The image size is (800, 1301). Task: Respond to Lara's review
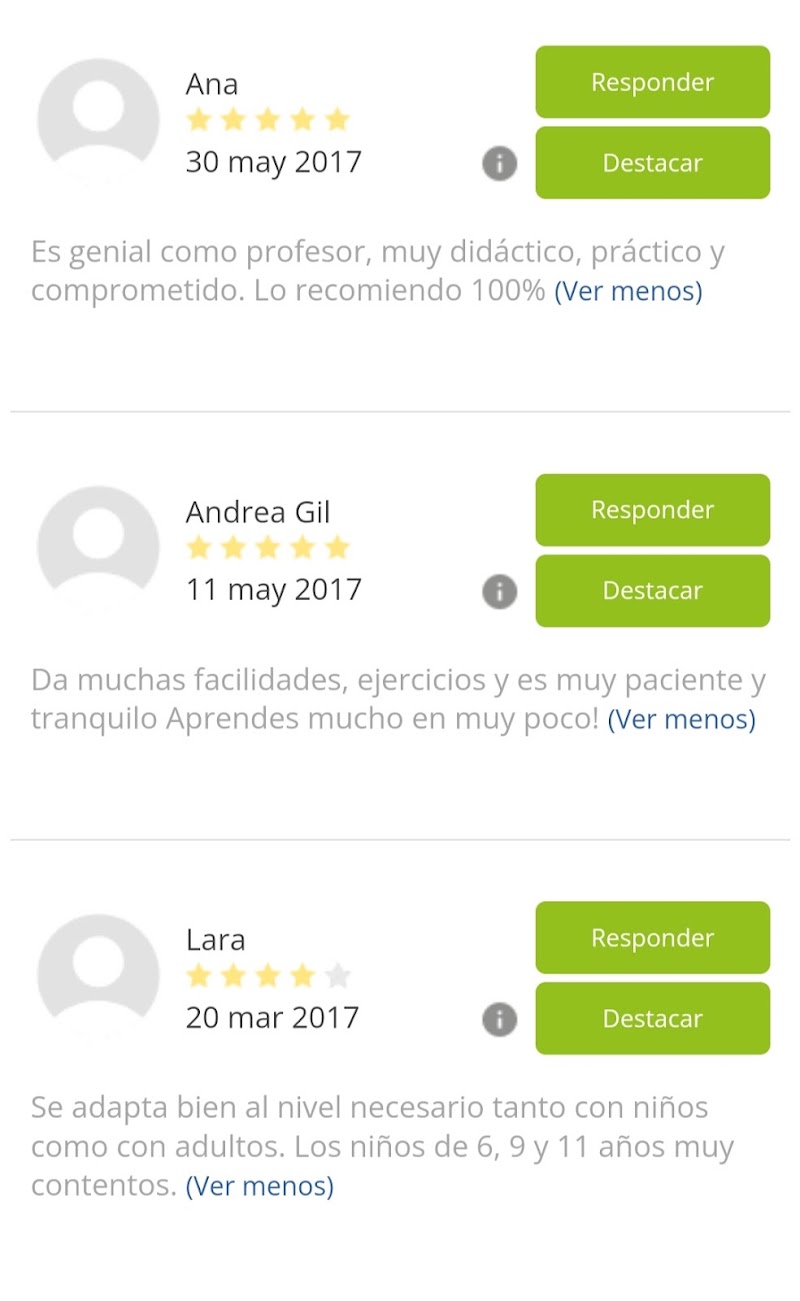click(652, 938)
